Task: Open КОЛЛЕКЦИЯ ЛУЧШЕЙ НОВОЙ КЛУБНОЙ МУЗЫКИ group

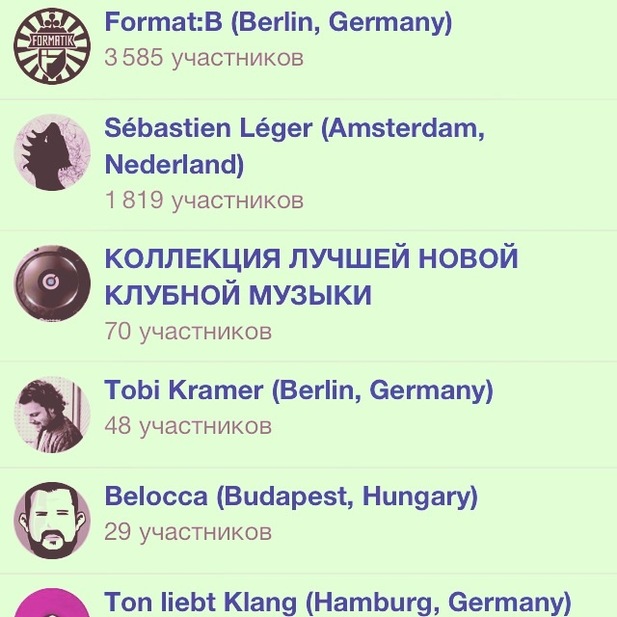Action: [311, 277]
